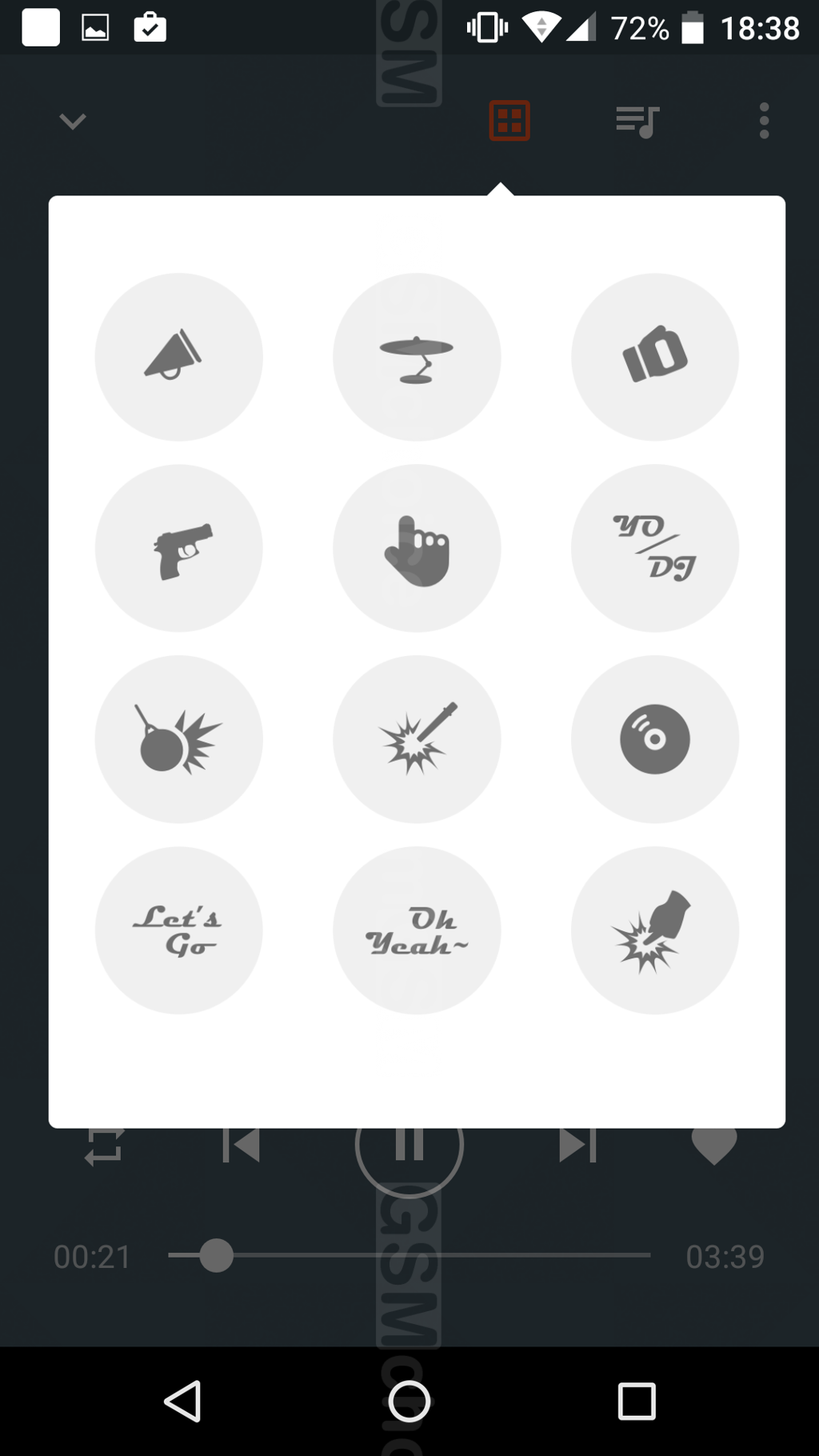Image resolution: width=819 pixels, height=1456 pixels.
Task: Tap the pointing hand sound pad
Action: coord(417,548)
